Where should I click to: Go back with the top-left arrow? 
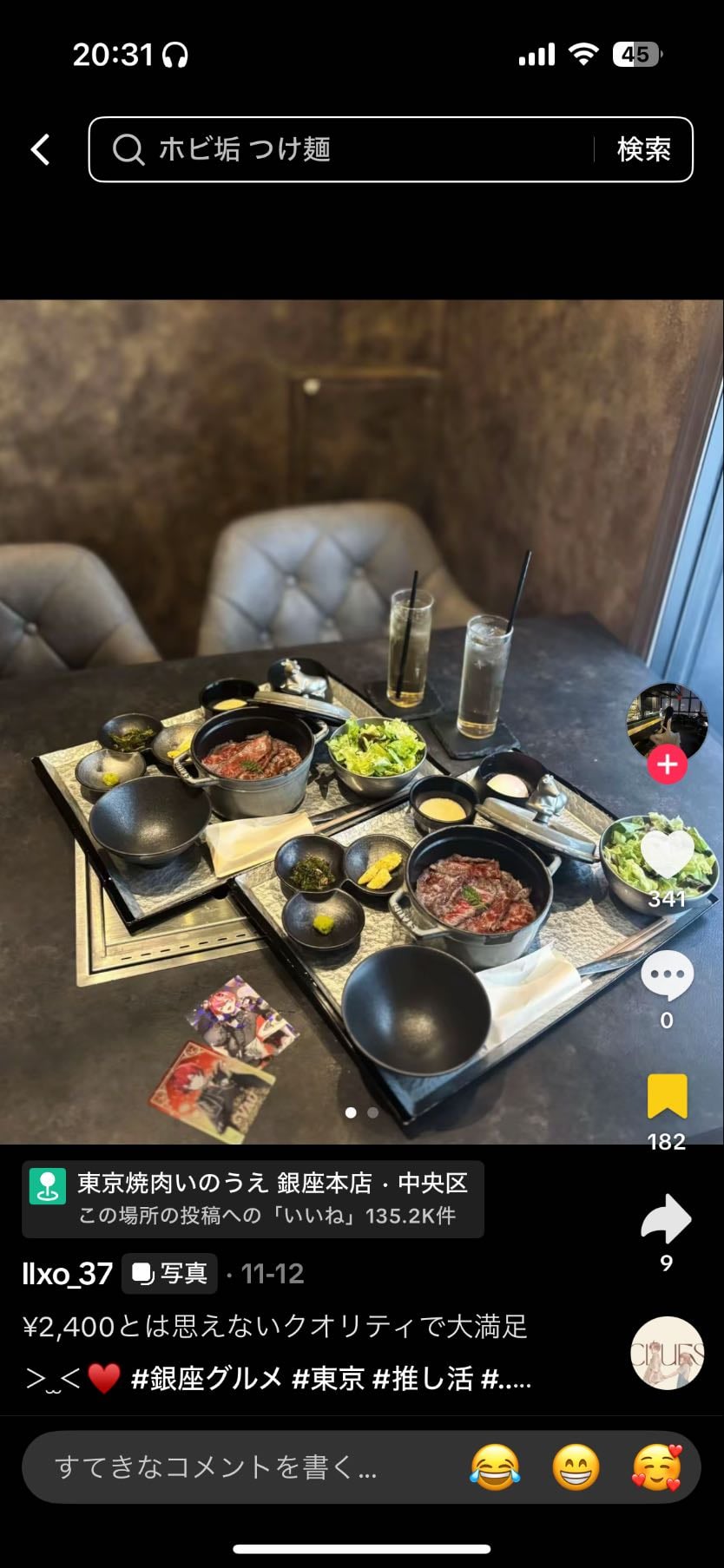(41, 149)
